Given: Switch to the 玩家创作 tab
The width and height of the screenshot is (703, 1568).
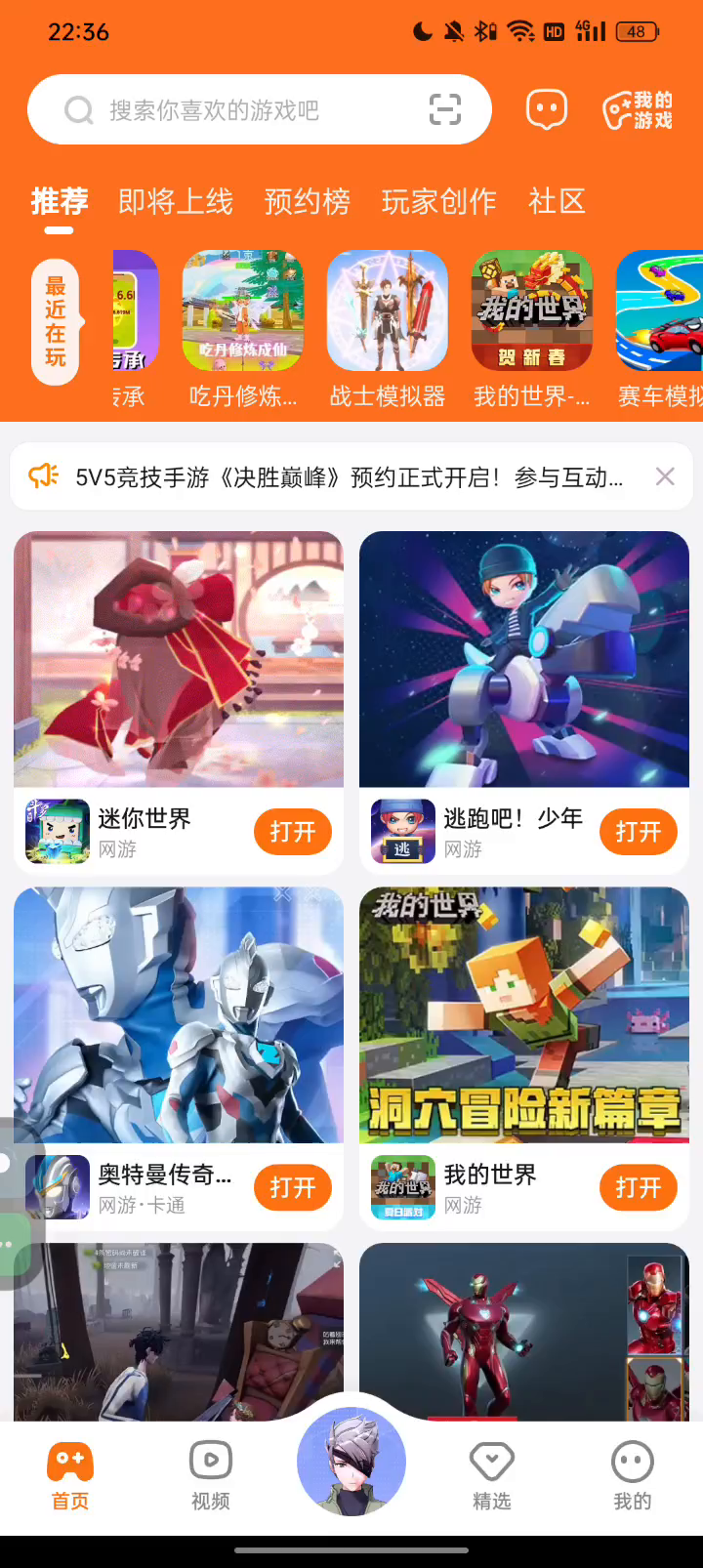Looking at the screenshot, I should click(439, 202).
